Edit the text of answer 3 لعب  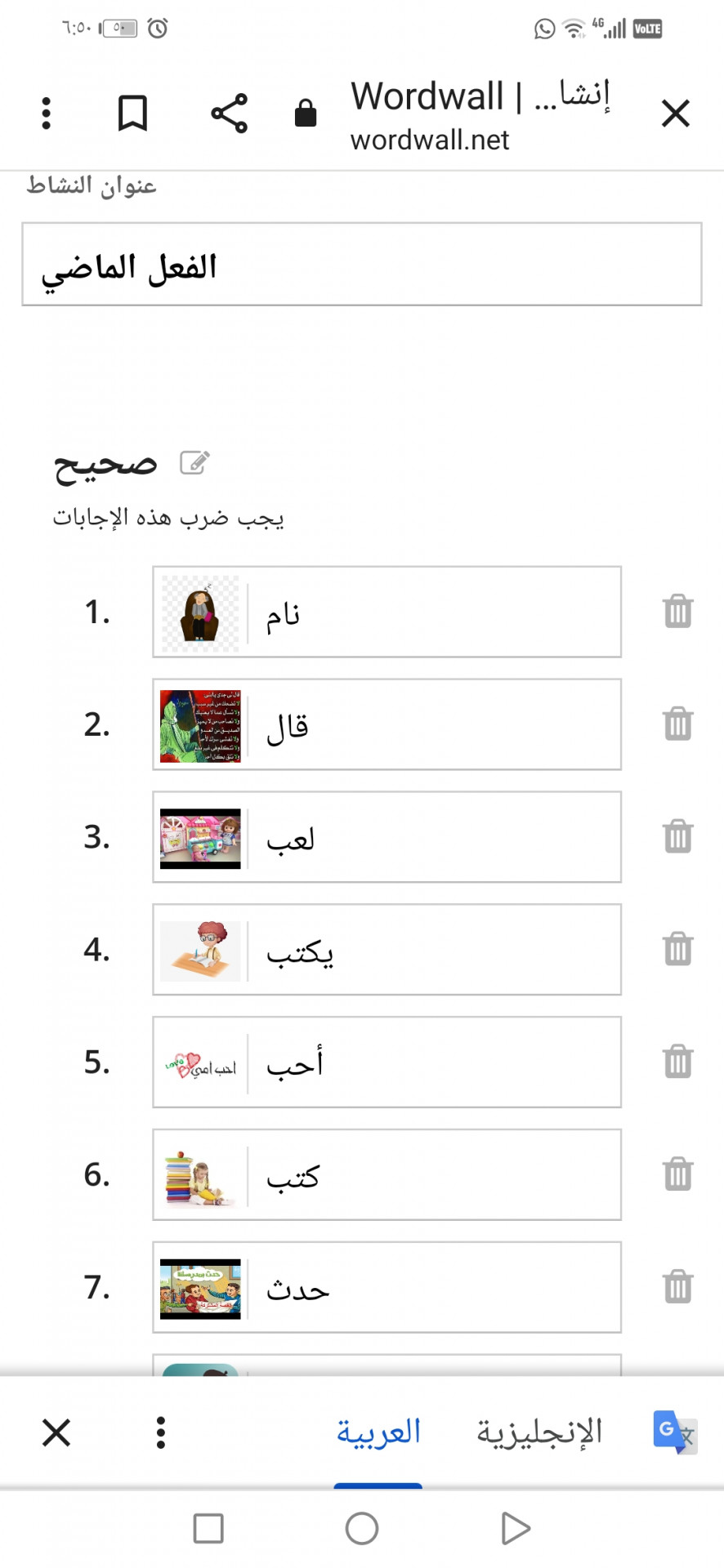435,837
